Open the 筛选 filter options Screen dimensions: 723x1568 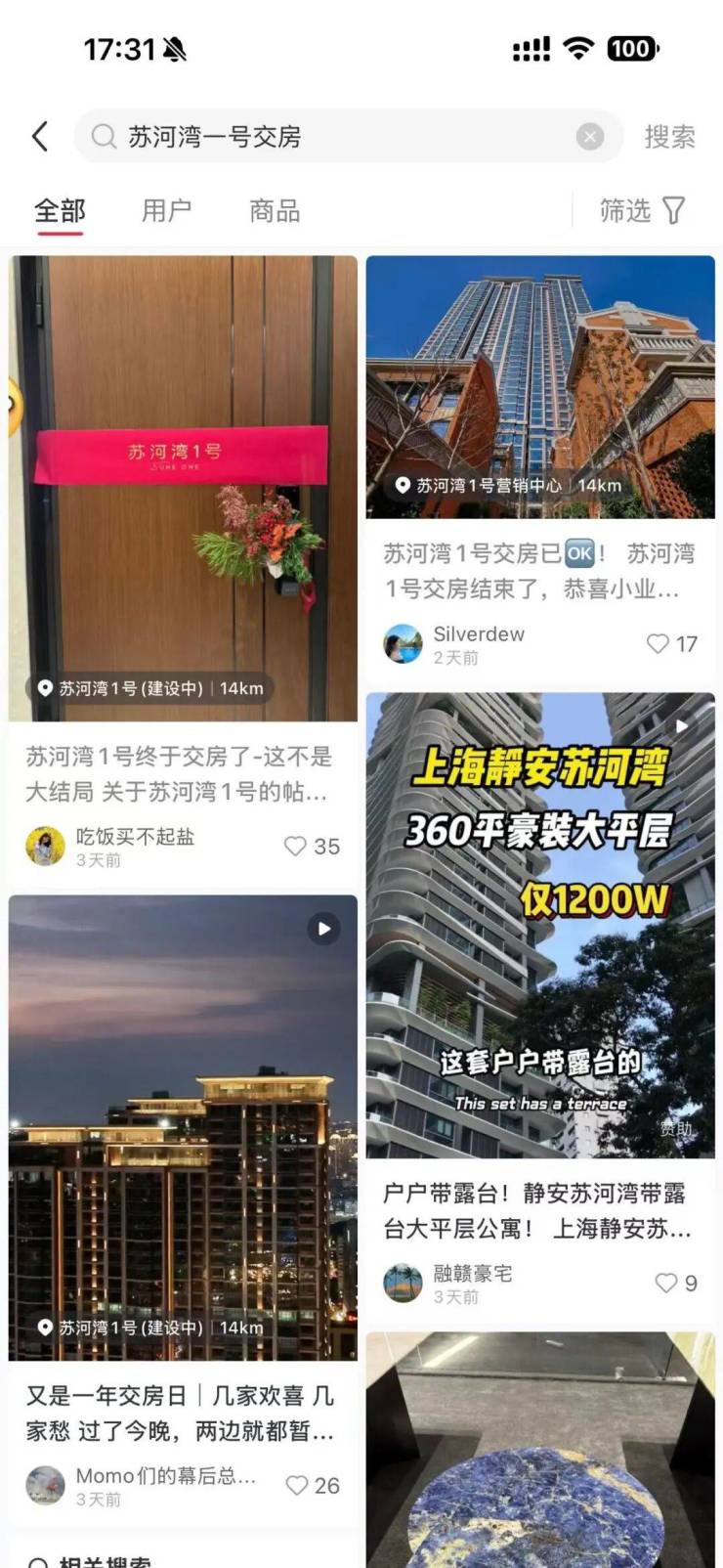tap(641, 210)
